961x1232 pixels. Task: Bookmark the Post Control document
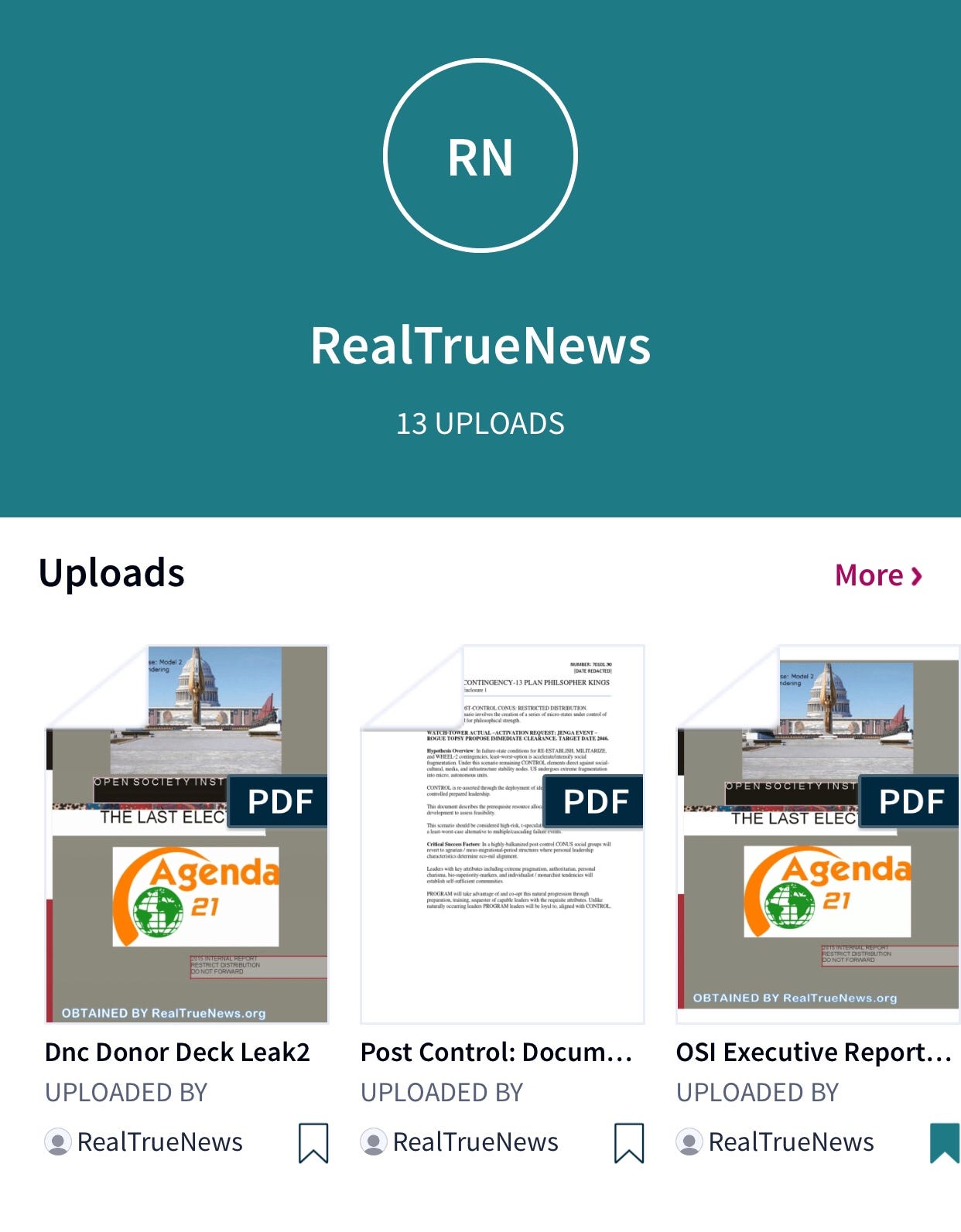629,1143
